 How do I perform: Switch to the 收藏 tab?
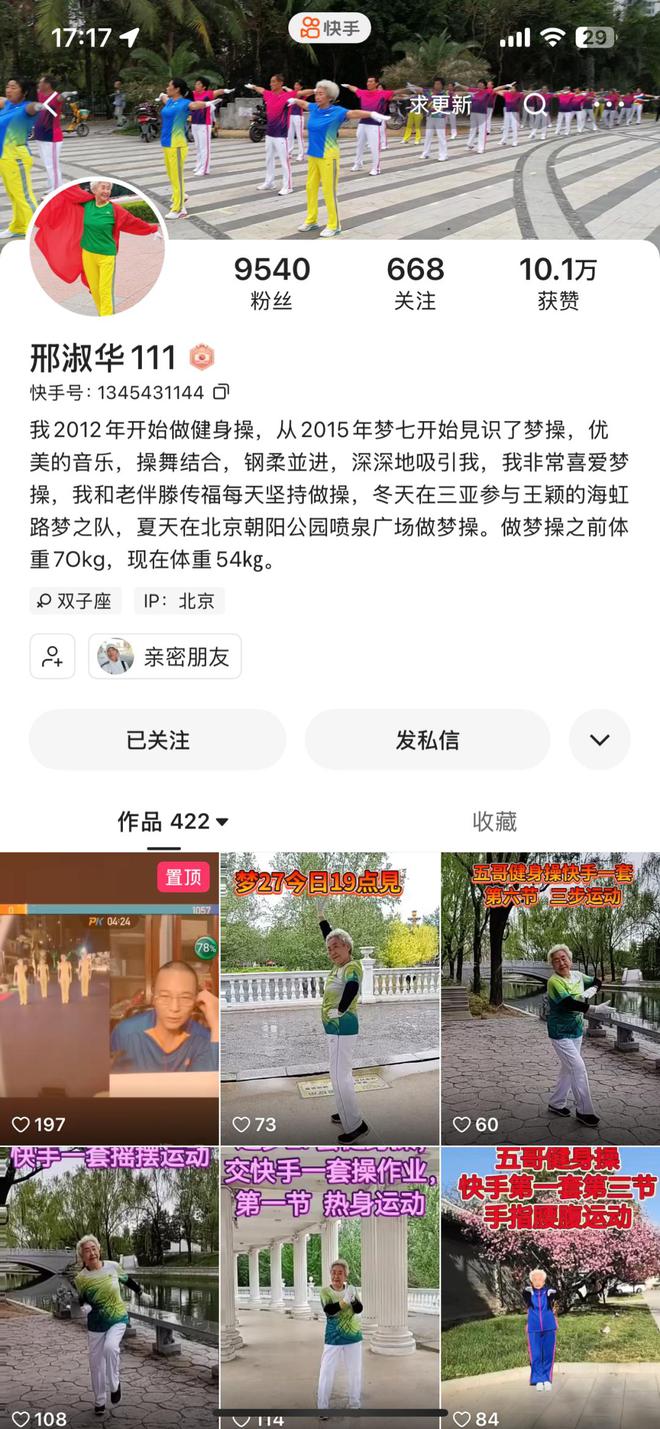click(494, 822)
